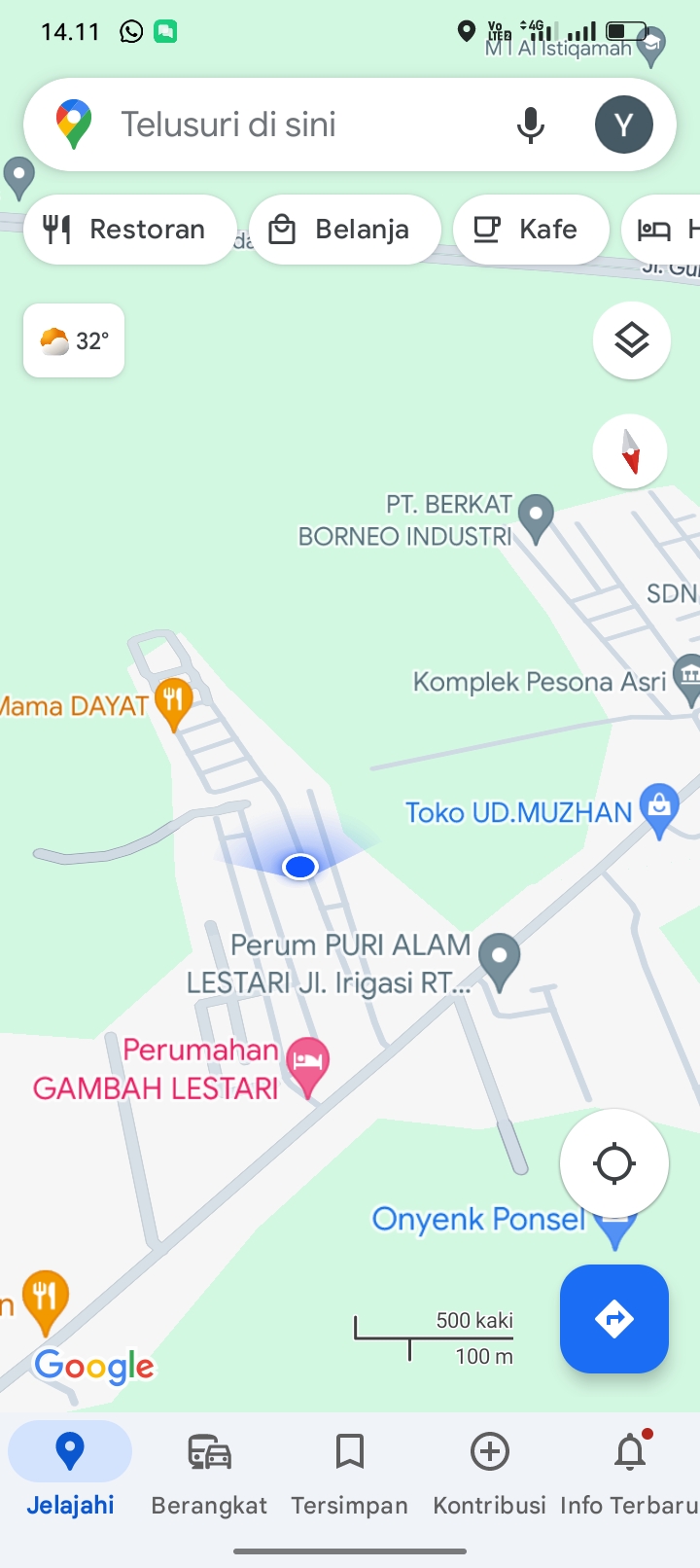
Task: Select the Belanja filter chip
Action: [344, 230]
